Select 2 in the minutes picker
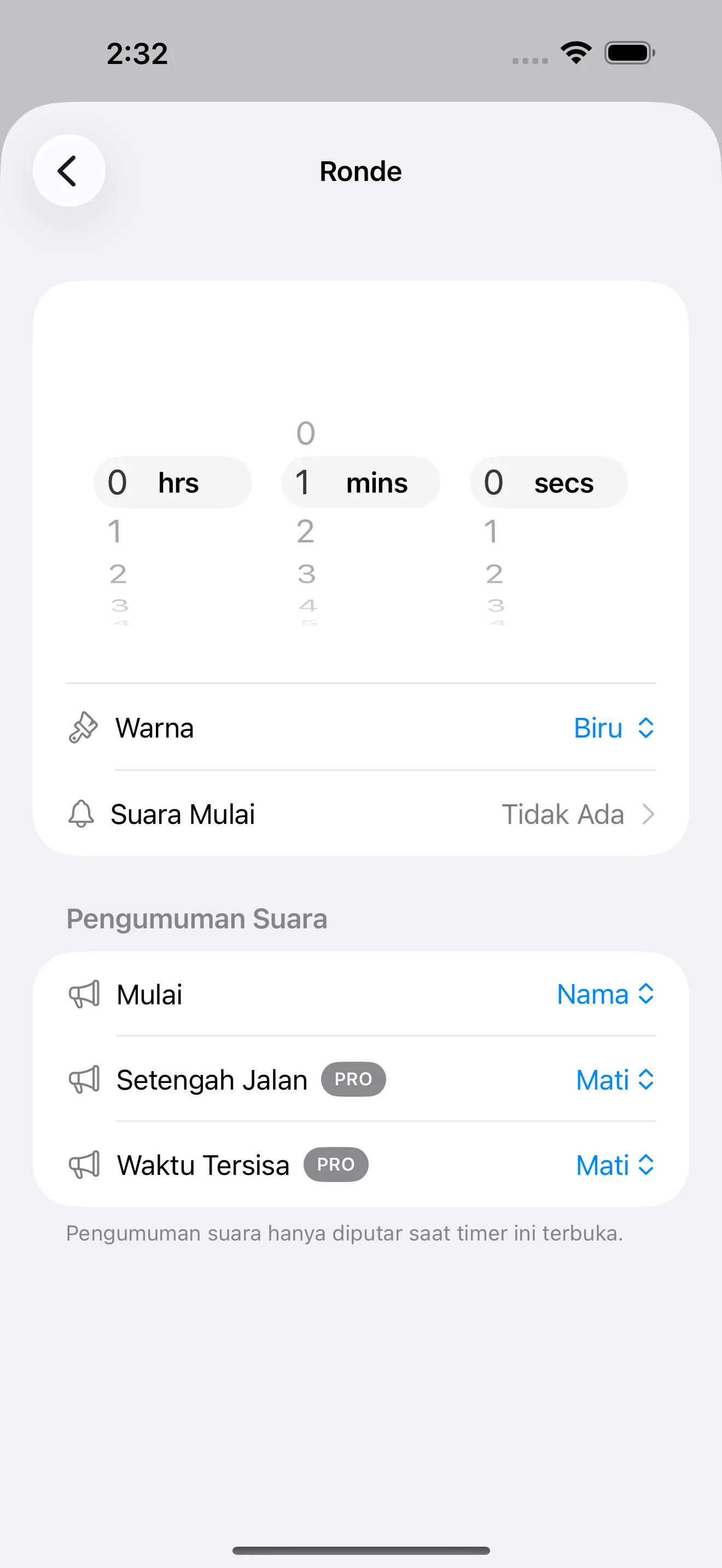 pos(306,531)
